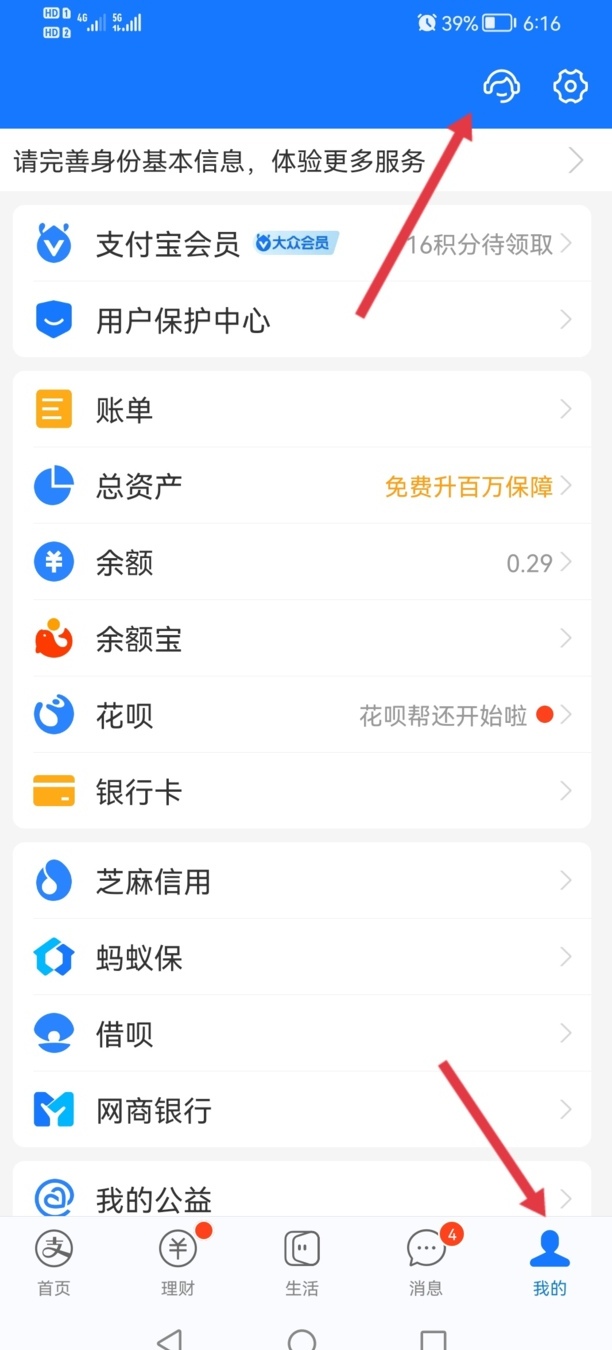
Task: Open 借呗 row
Action: (301, 1033)
